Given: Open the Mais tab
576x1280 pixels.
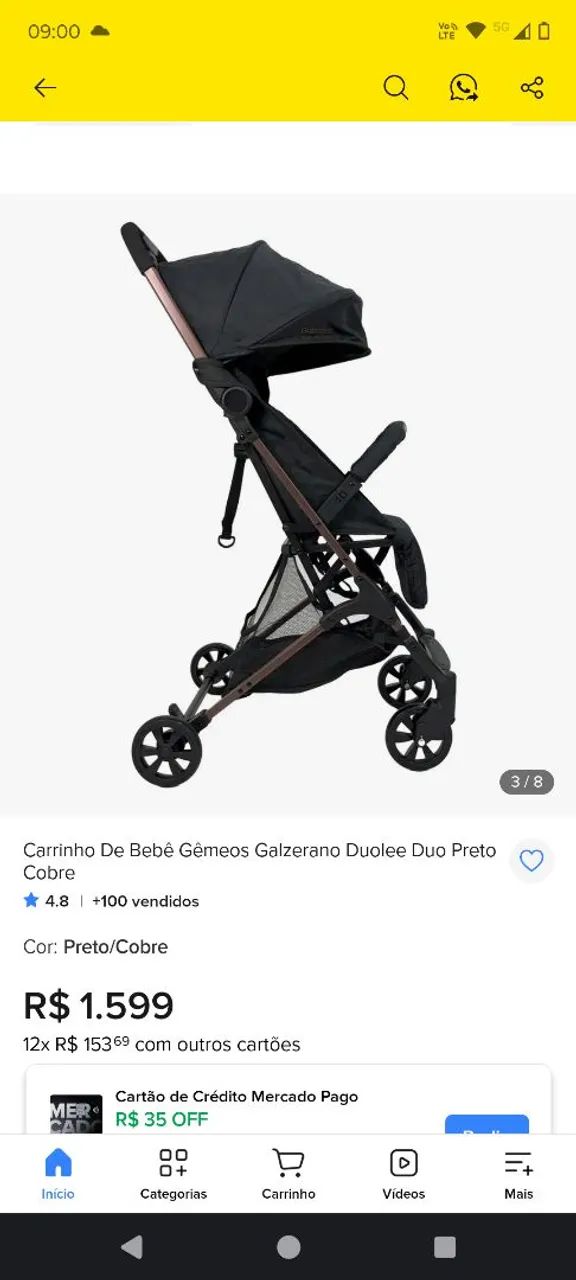Looking at the screenshot, I should pyautogui.click(x=518, y=1174).
